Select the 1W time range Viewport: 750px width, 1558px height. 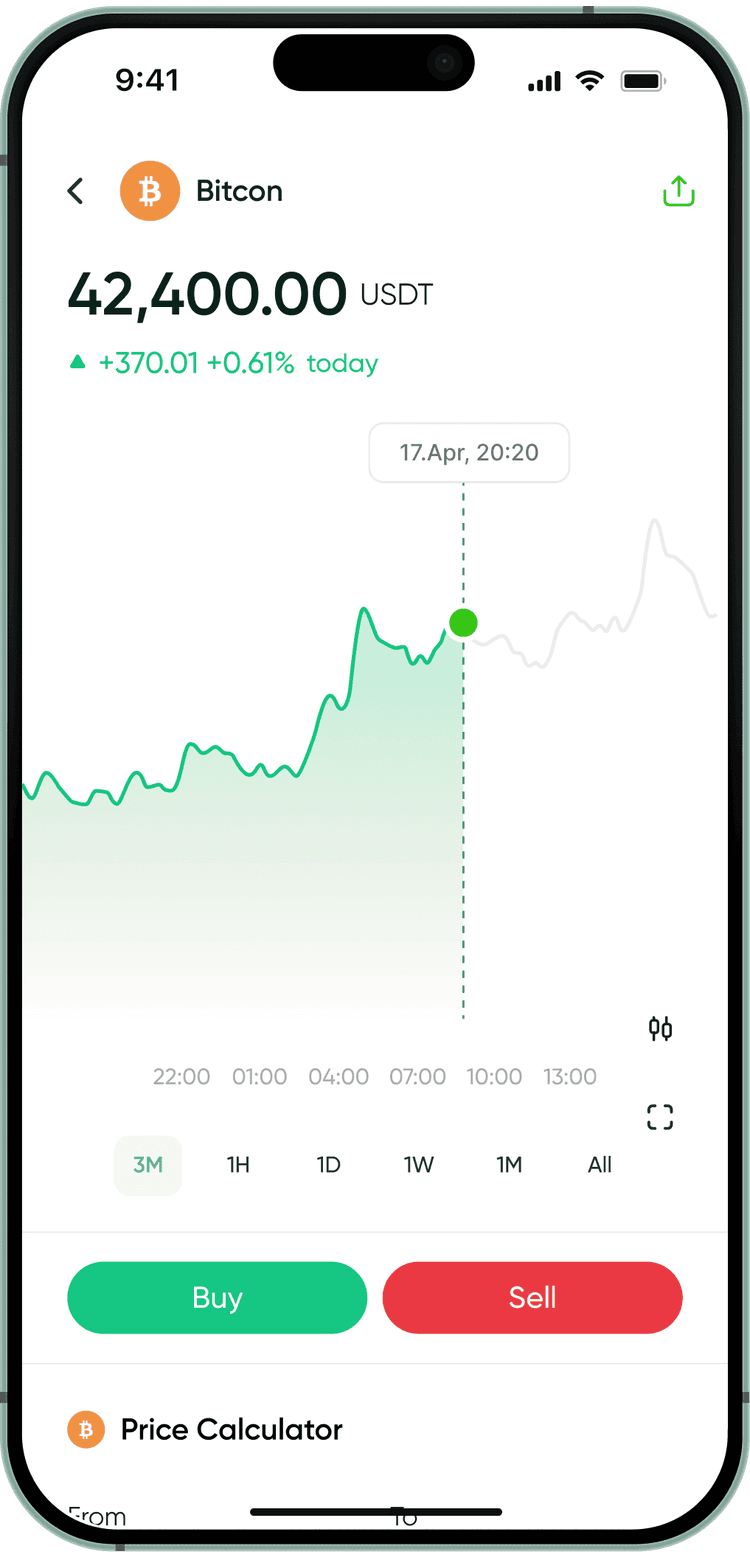(419, 1165)
